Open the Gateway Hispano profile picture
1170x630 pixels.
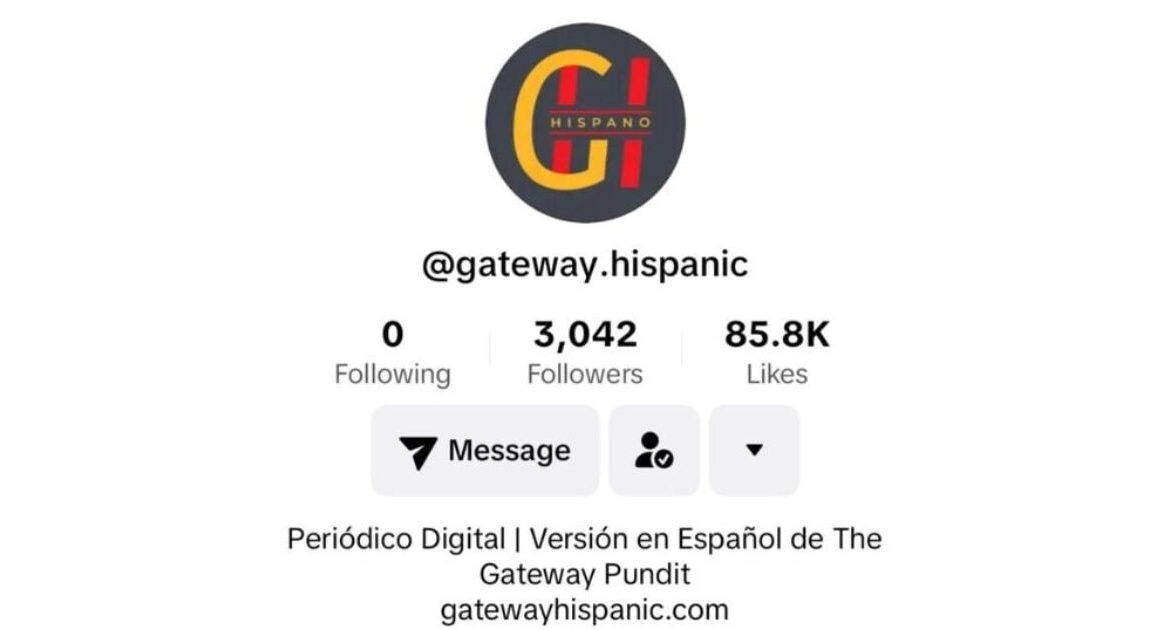586,122
